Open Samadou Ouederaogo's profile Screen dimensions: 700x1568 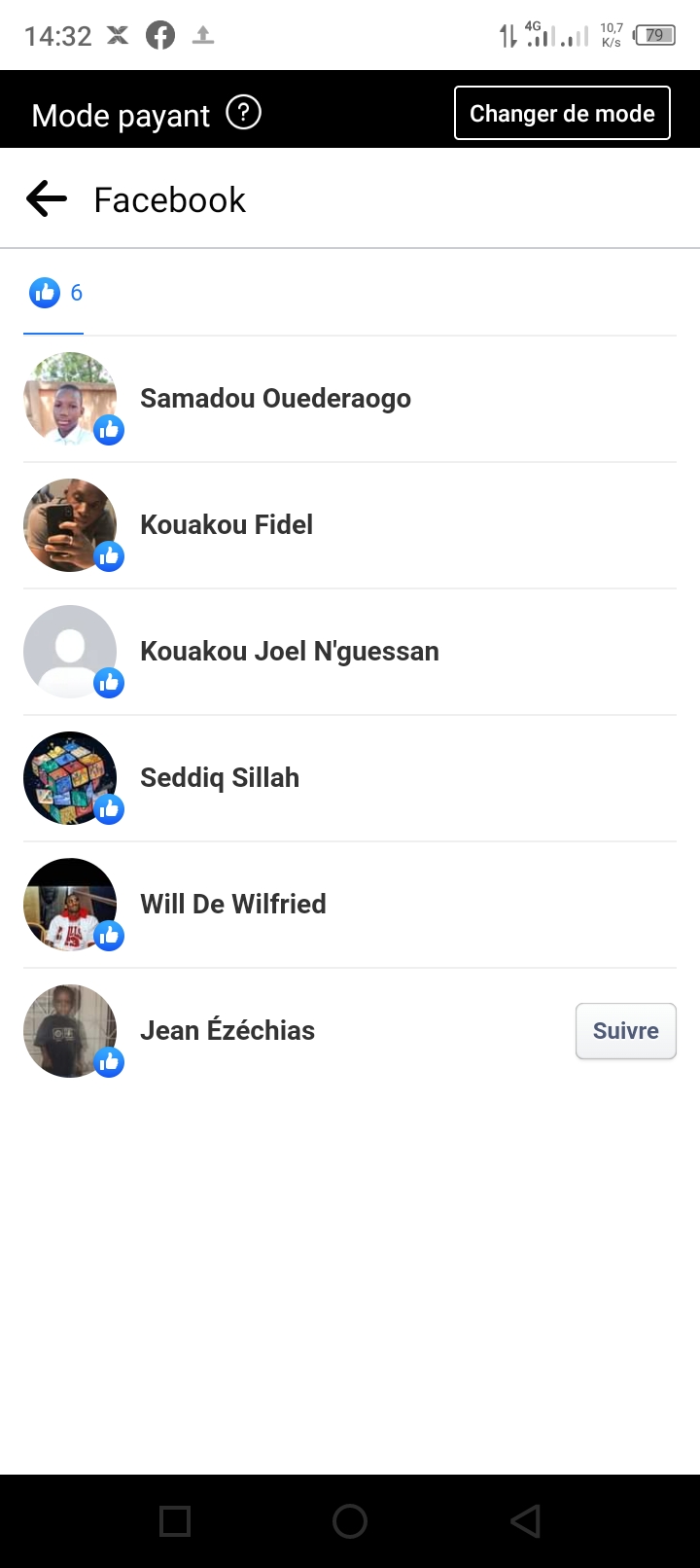[x=275, y=399]
